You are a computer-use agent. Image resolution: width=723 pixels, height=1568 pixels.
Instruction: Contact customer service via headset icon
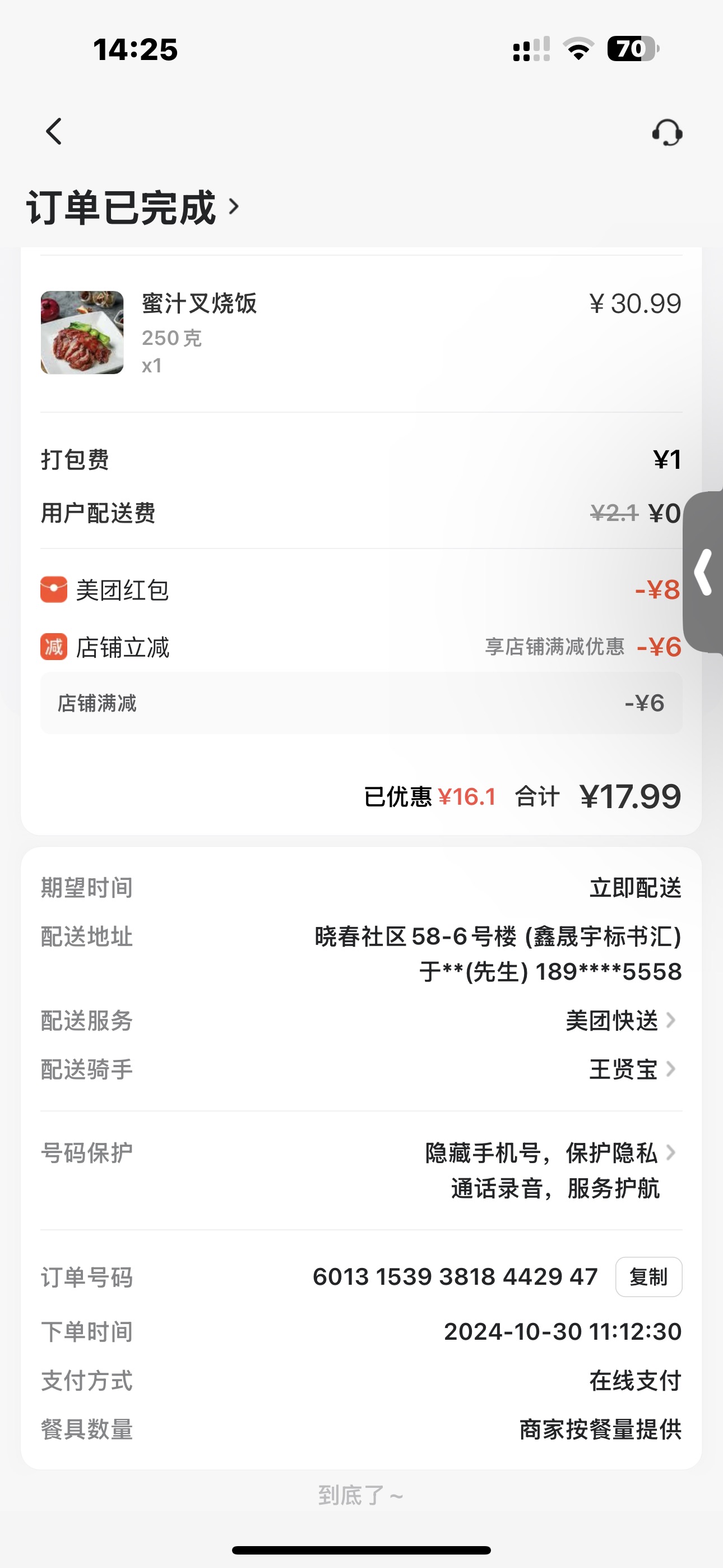pos(667,132)
